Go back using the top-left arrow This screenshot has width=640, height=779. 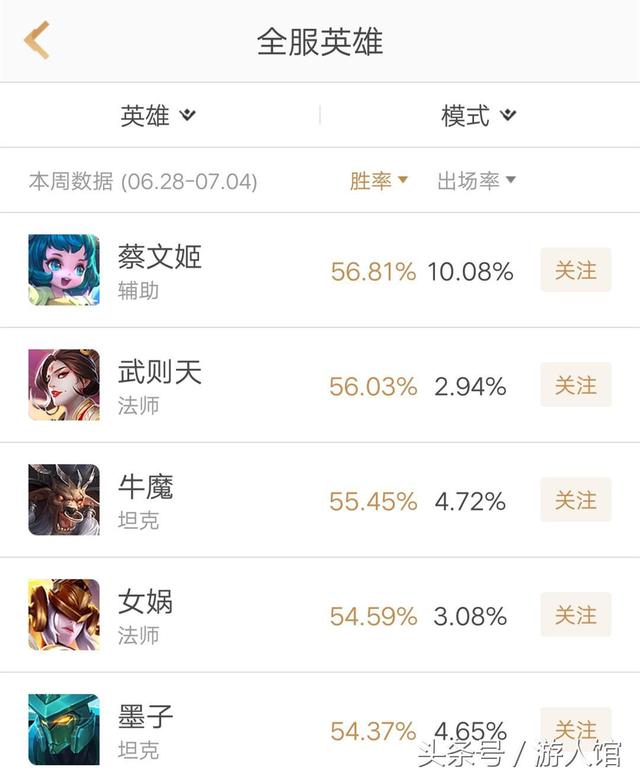click(37, 41)
